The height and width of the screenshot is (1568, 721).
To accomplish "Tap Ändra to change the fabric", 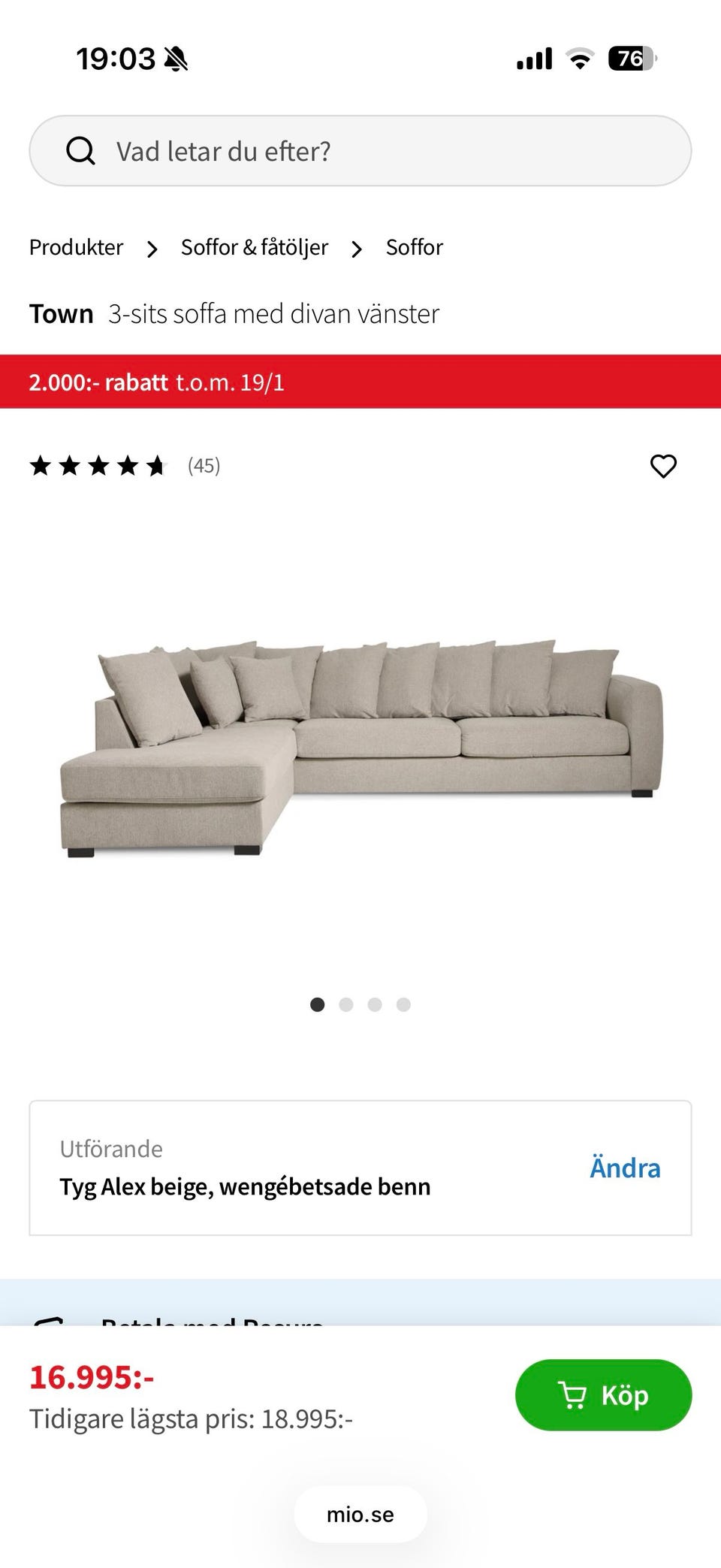I will pyautogui.click(x=624, y=1168).
